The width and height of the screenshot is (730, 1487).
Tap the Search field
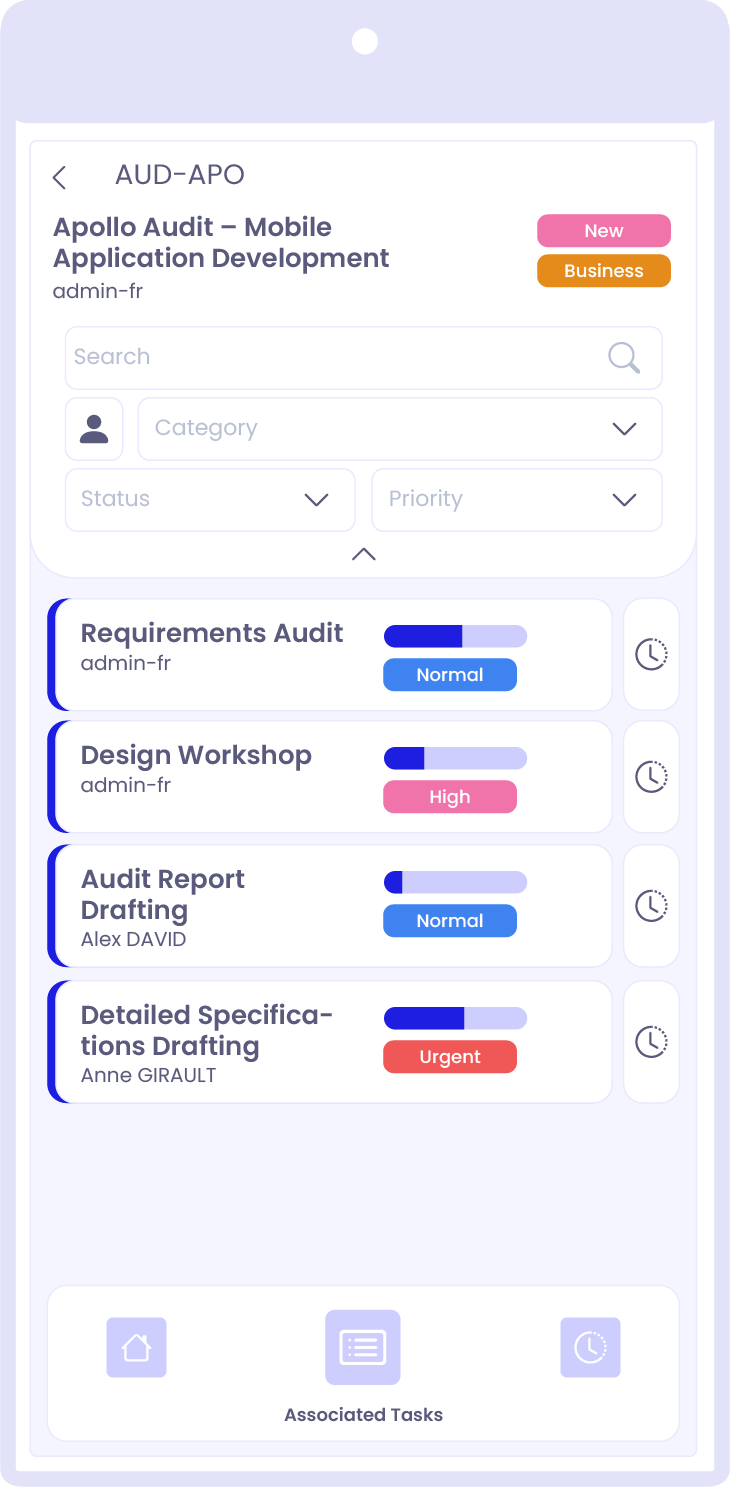[363, 357]
